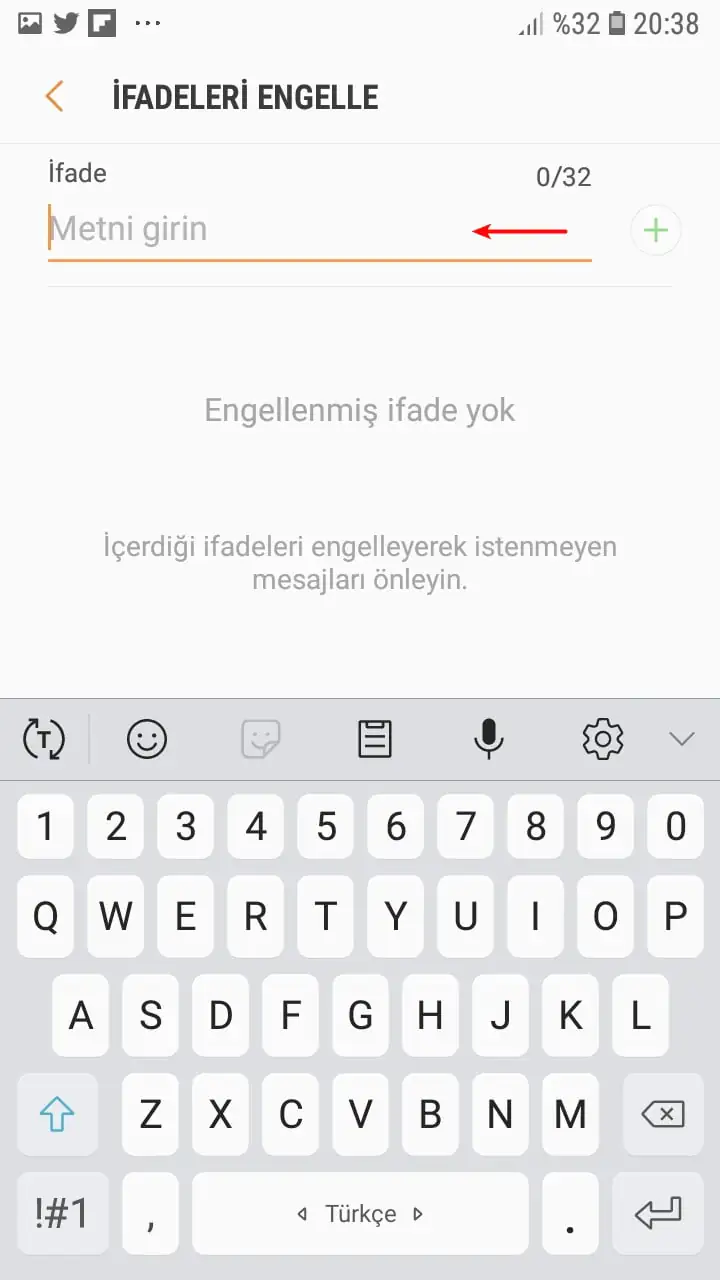Tap the microphone for voice input
Viewport: 720px width, 1280px height.
click(488, 739)
